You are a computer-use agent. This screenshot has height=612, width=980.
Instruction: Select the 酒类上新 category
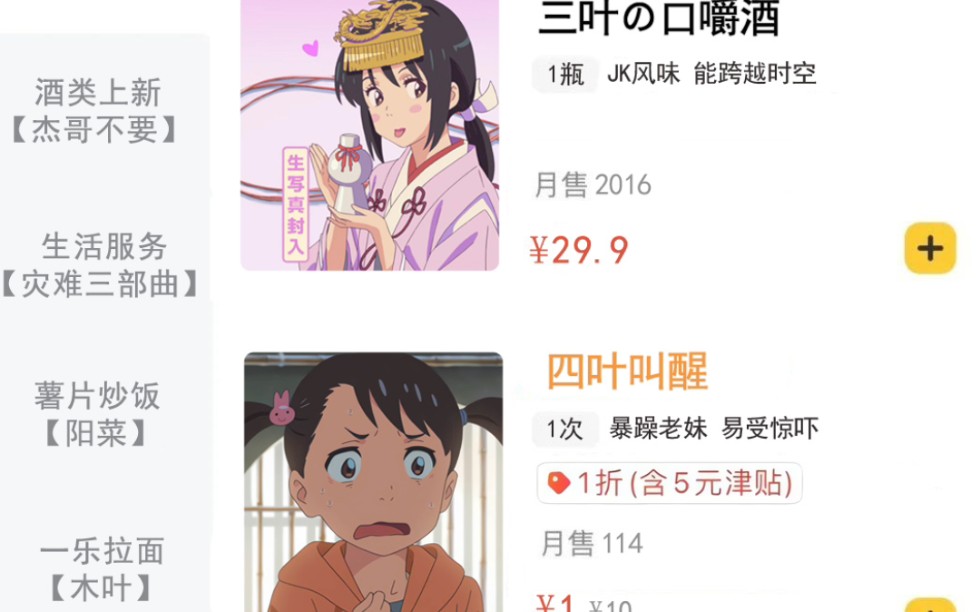(98, 111)
